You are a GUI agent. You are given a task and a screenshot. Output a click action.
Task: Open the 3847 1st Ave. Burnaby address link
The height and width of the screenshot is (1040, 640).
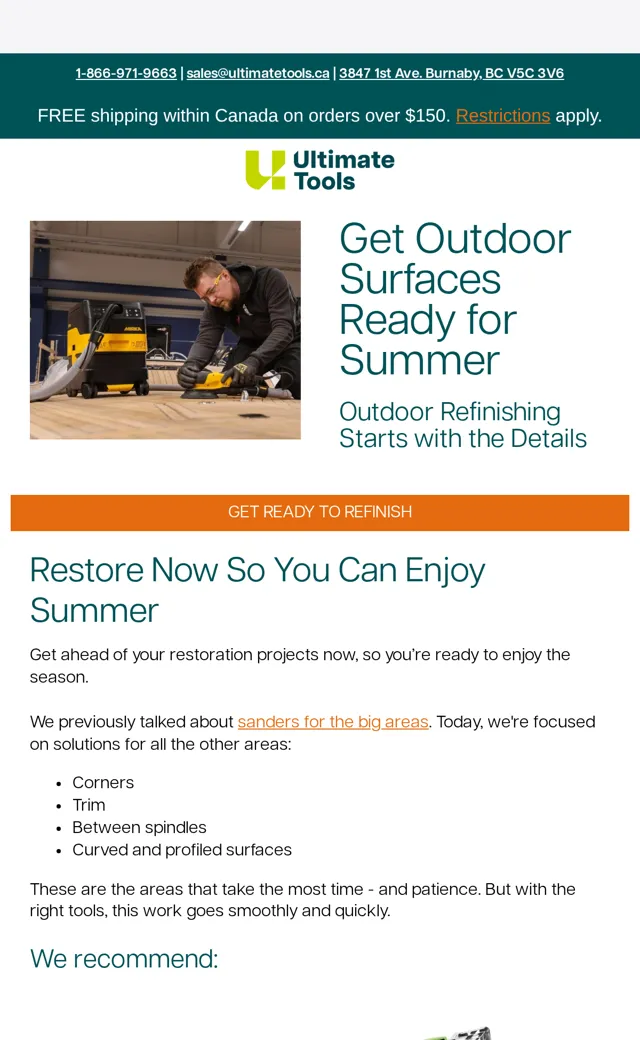click(452, 74)
